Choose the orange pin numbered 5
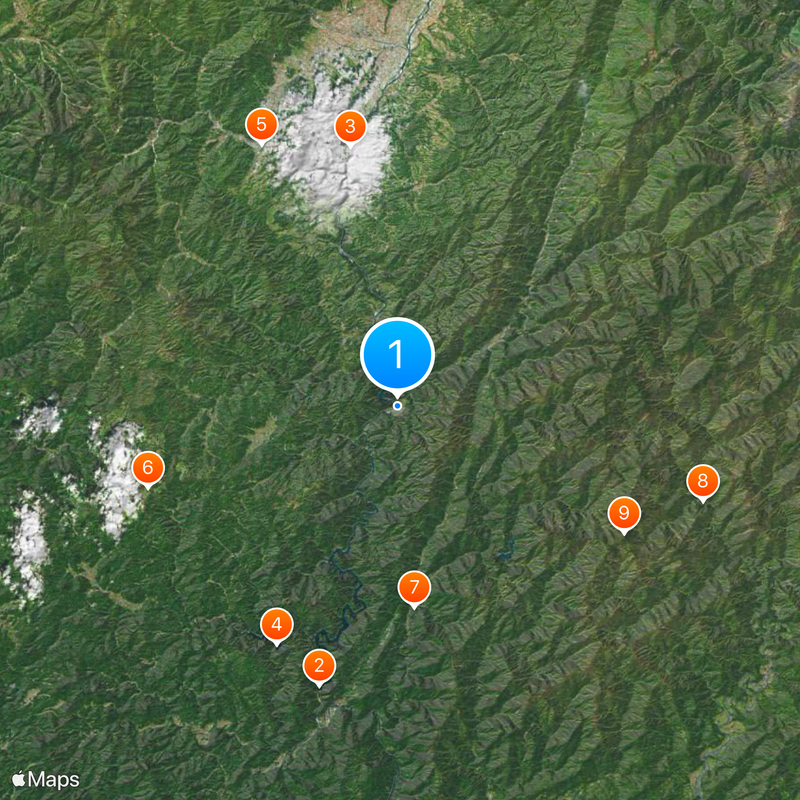Screen dimensions: 800x800 coord(261,125)
